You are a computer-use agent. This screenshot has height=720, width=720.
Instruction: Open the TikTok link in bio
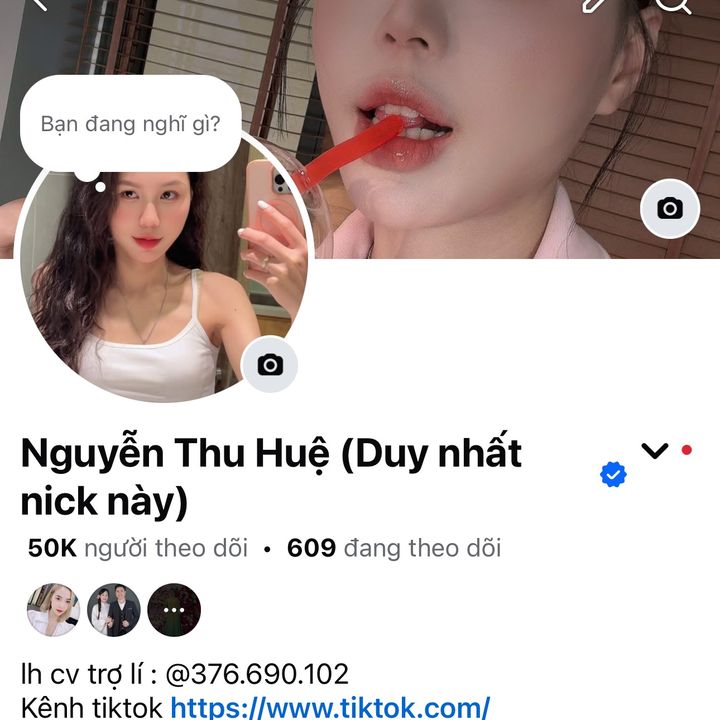(330, 708)
